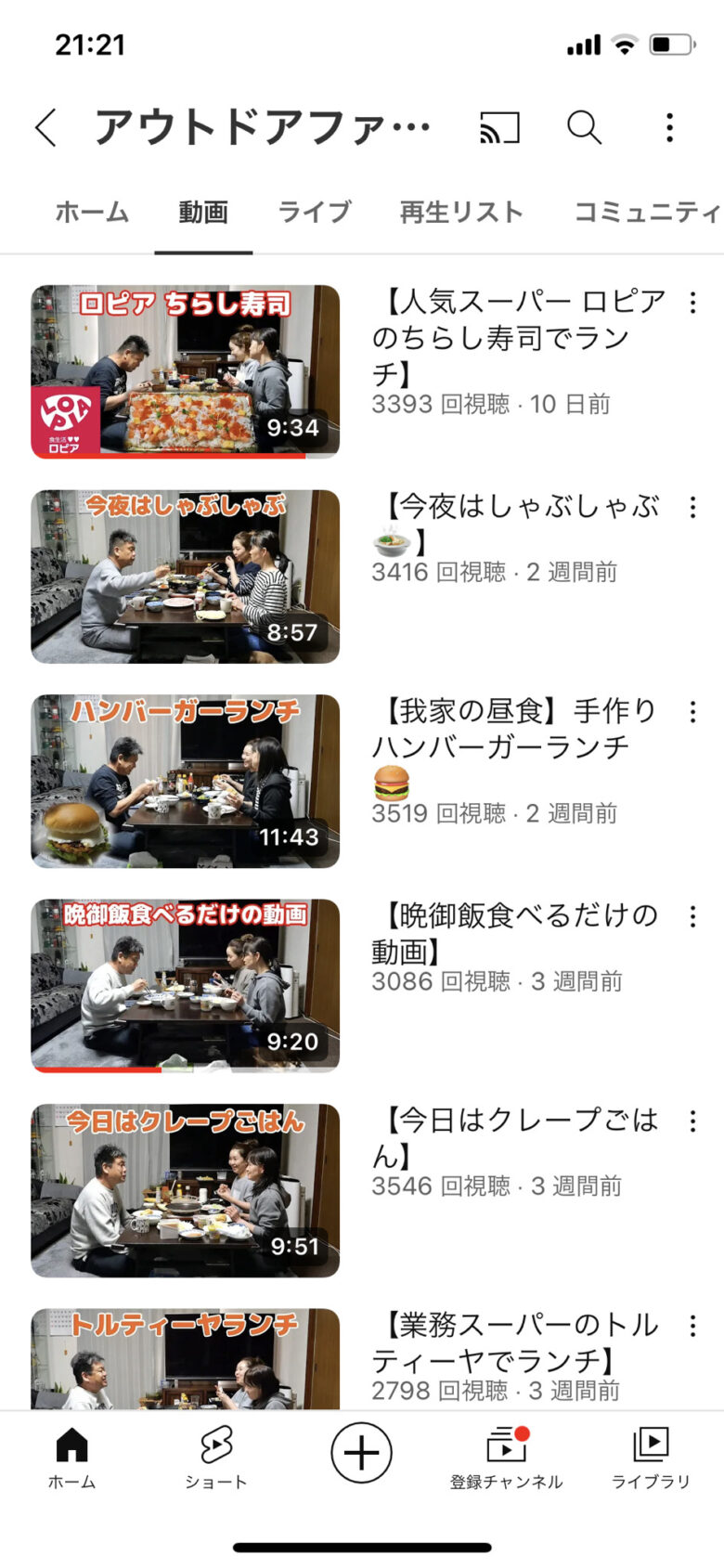Screen dimensions: 724x1568
Task: Tap the cast to device icon
Action: click(x=499, y=127)
